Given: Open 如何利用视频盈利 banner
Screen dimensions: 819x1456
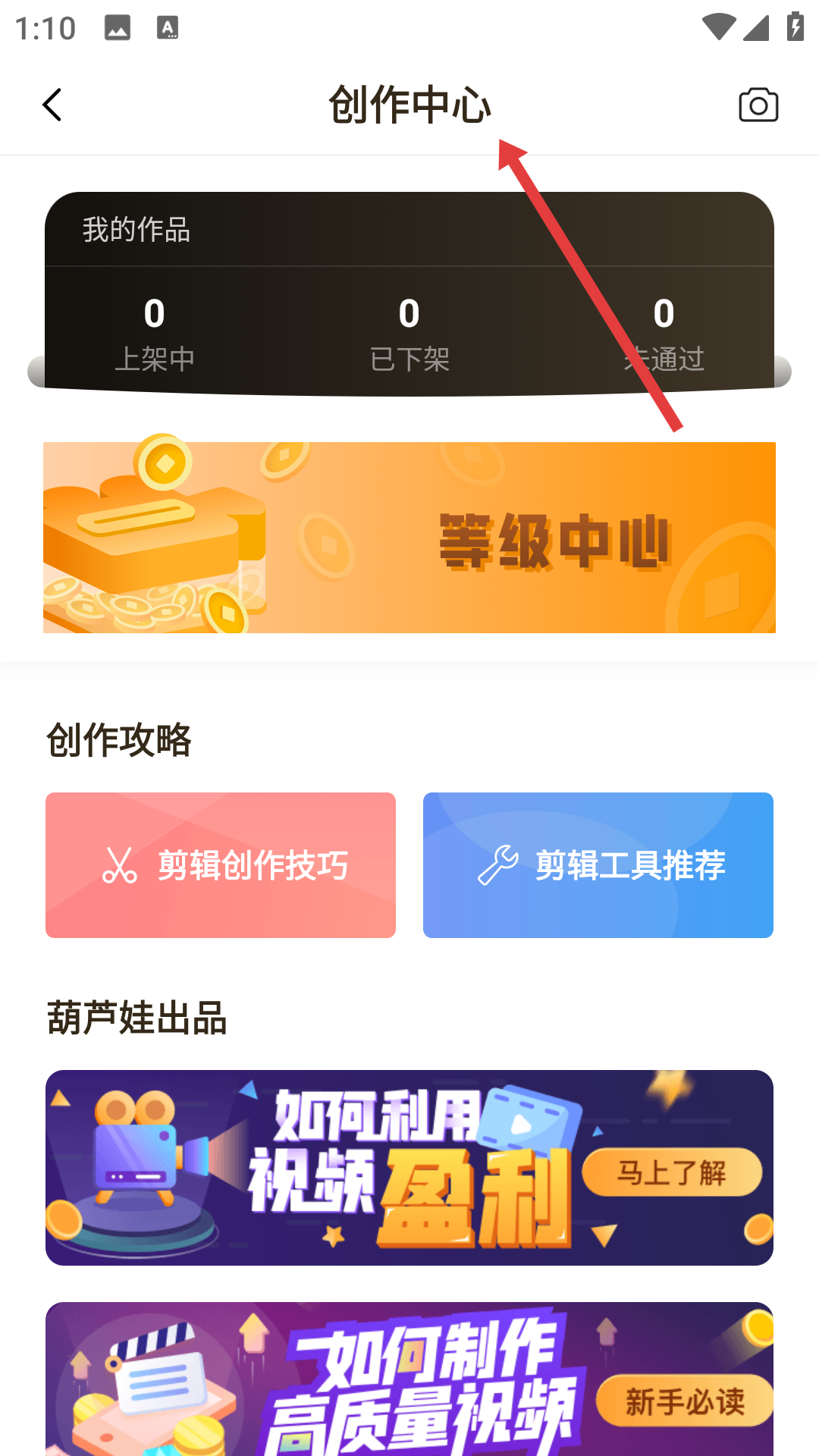Looking at the screenshot, I should [x=409, y=1168].
